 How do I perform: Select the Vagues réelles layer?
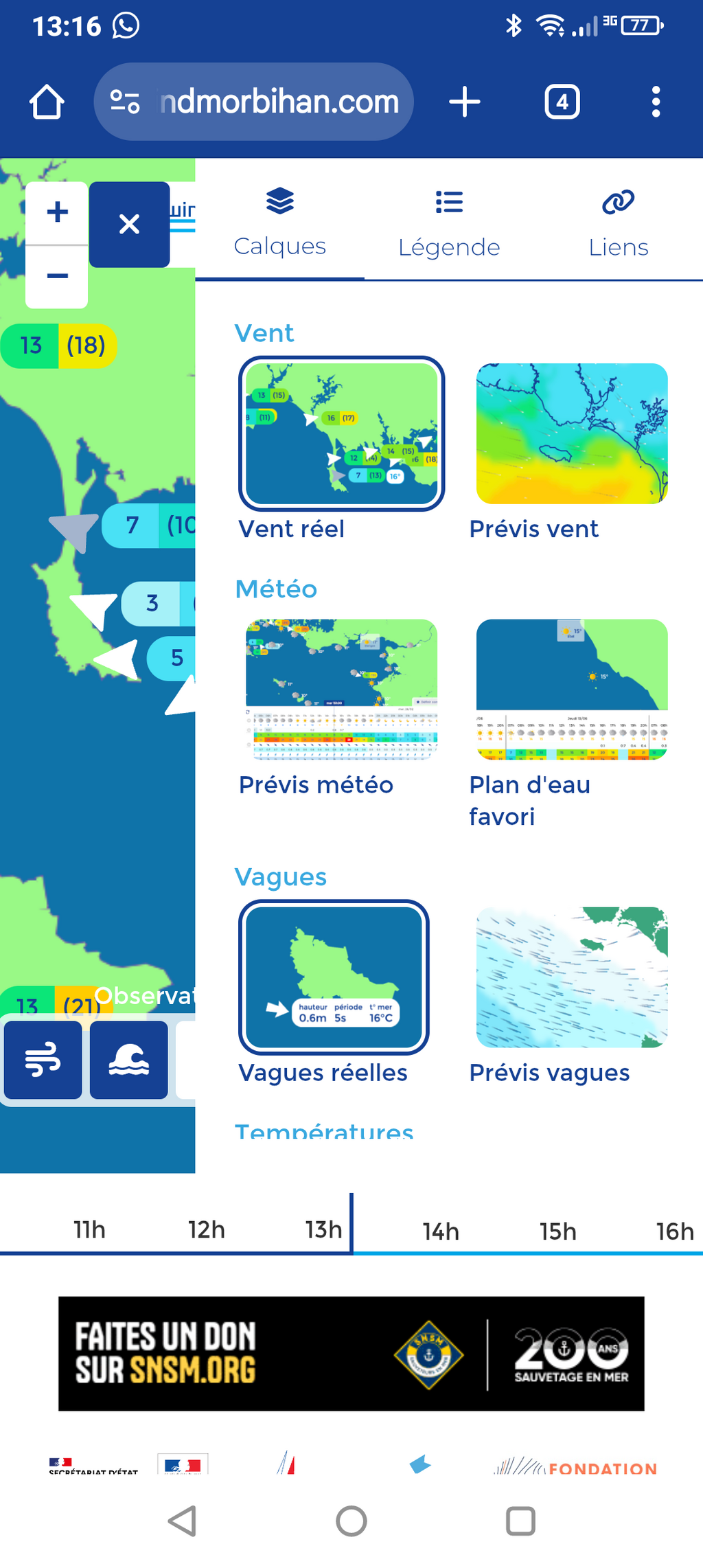(334, 993)
